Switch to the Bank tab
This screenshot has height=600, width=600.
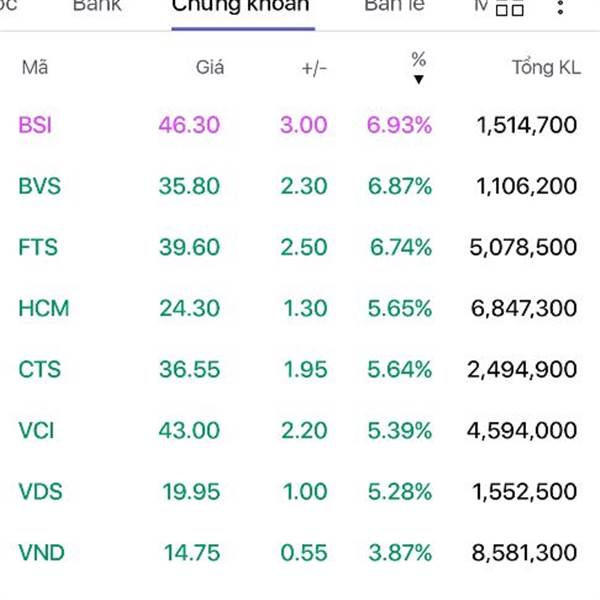97,6
